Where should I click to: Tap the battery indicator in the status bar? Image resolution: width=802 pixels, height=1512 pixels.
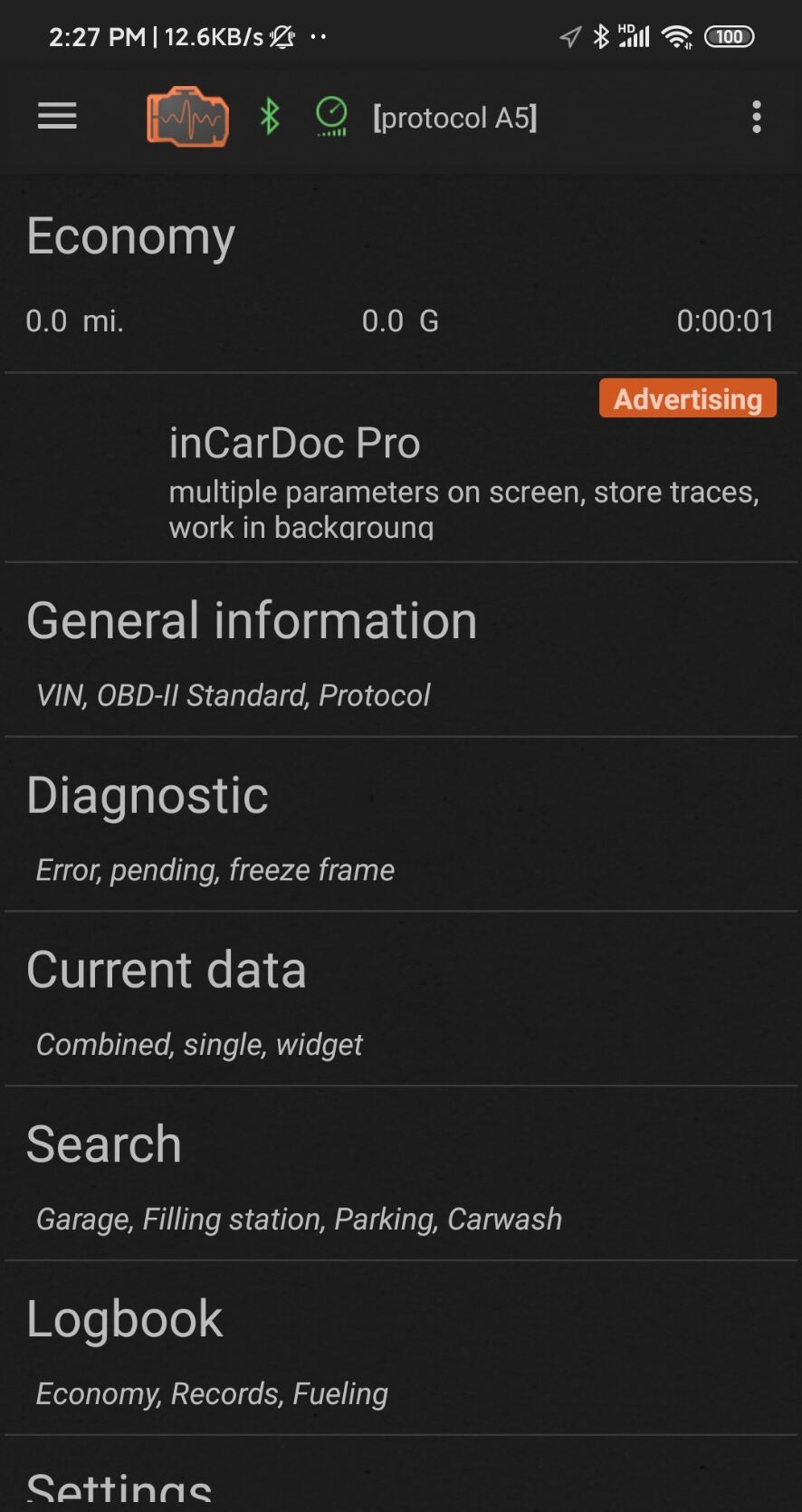[730, 36]
